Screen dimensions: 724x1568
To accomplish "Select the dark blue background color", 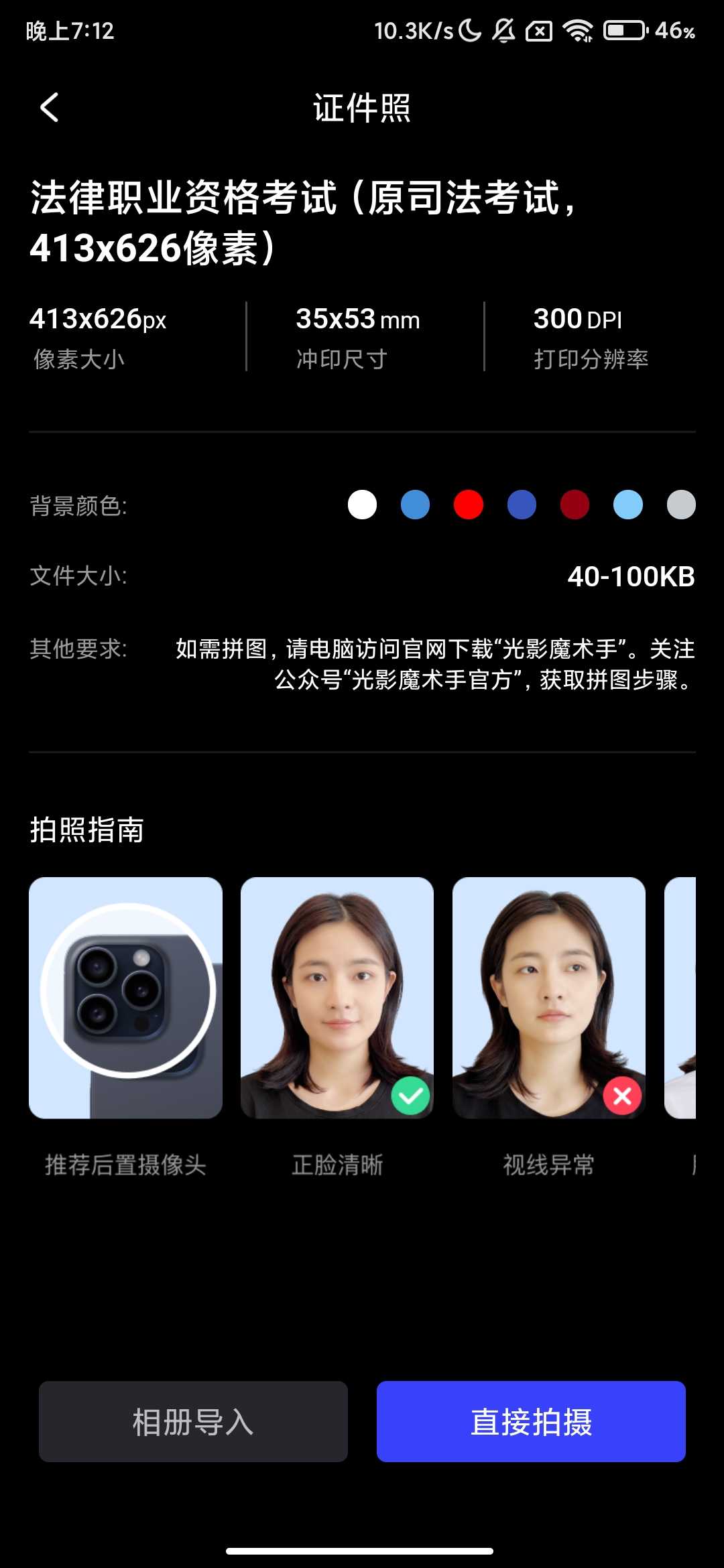I will [522, 505].
